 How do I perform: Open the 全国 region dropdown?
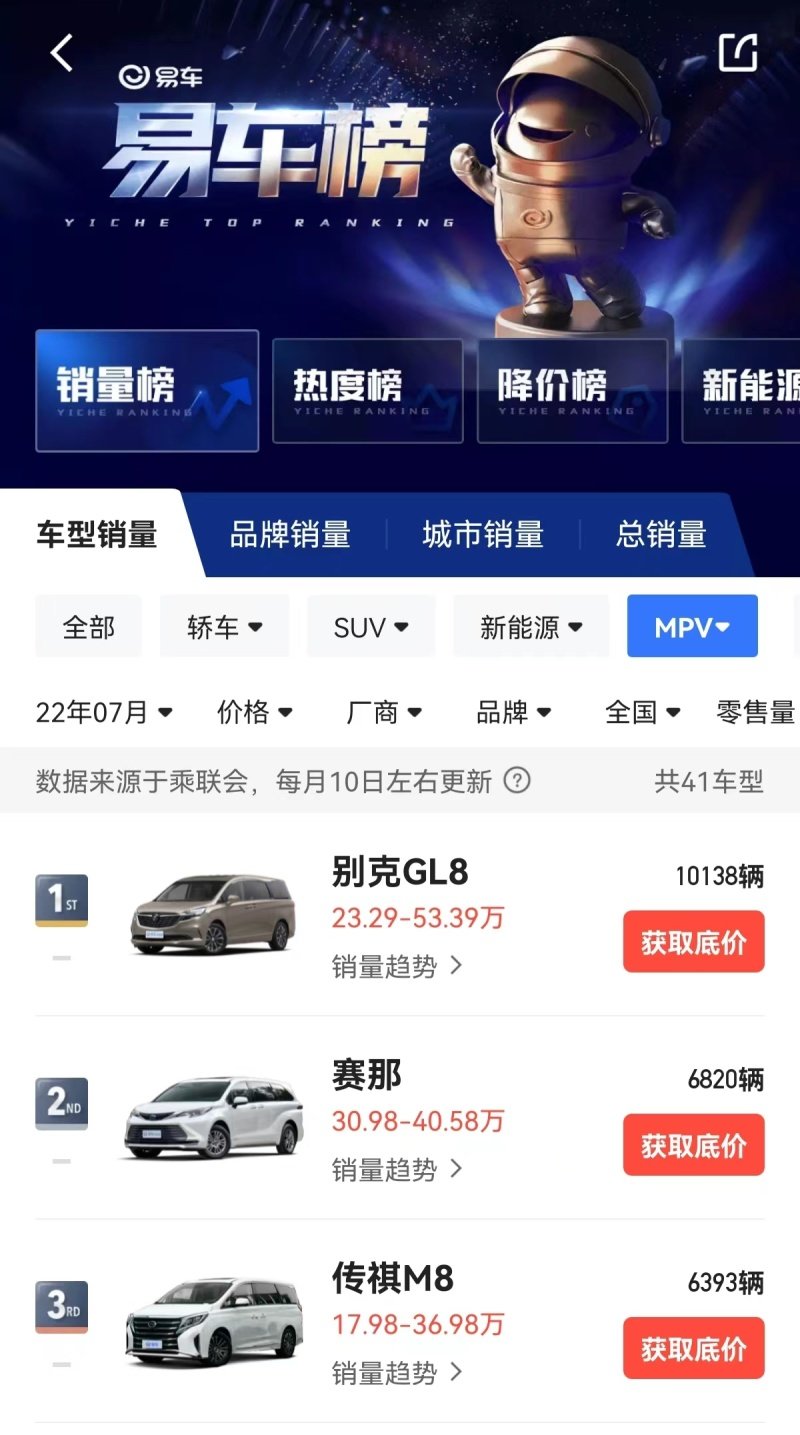[643, 712]
